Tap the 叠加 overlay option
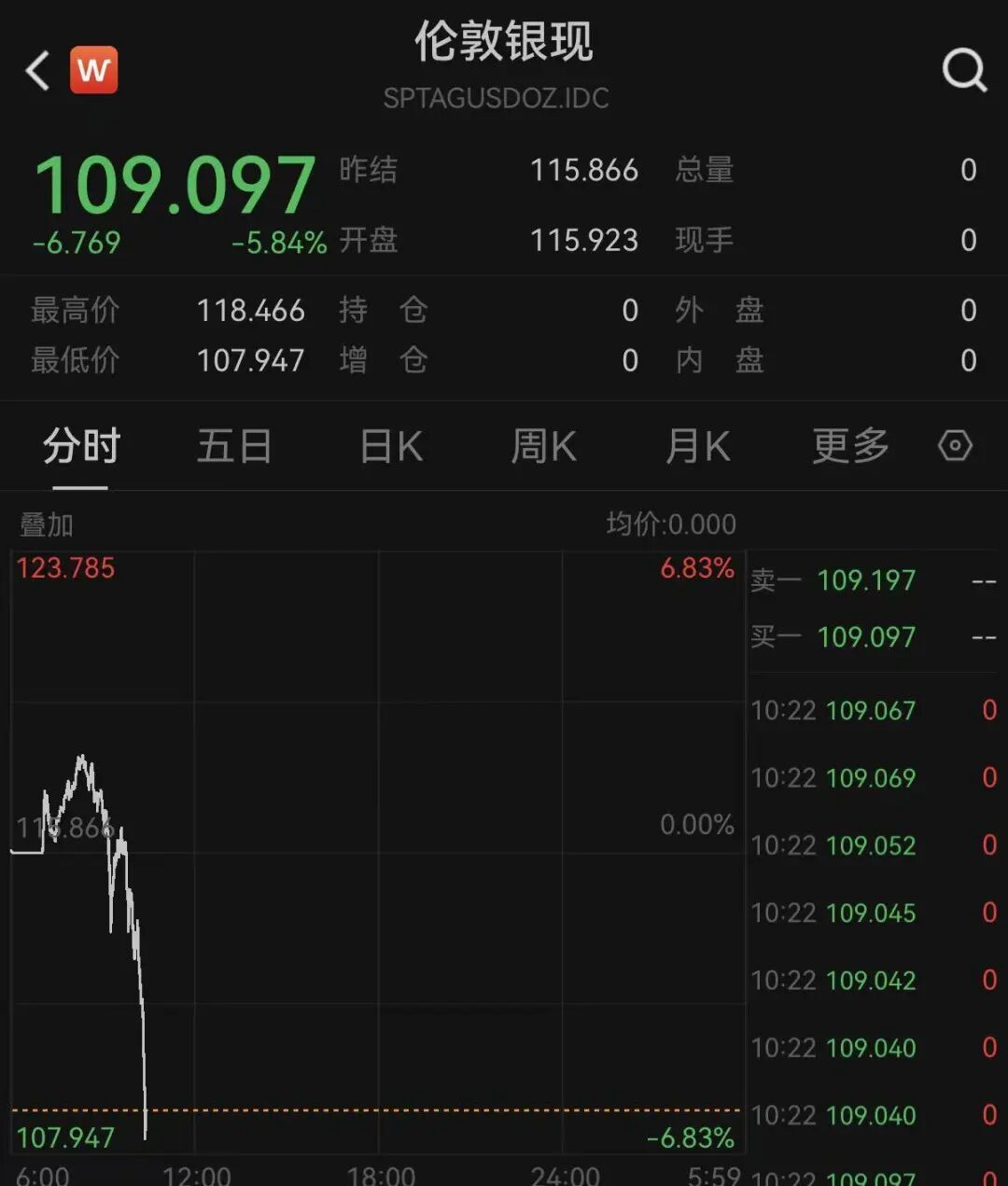Viewport: 1008px width, 1186px height. [47, 524]
